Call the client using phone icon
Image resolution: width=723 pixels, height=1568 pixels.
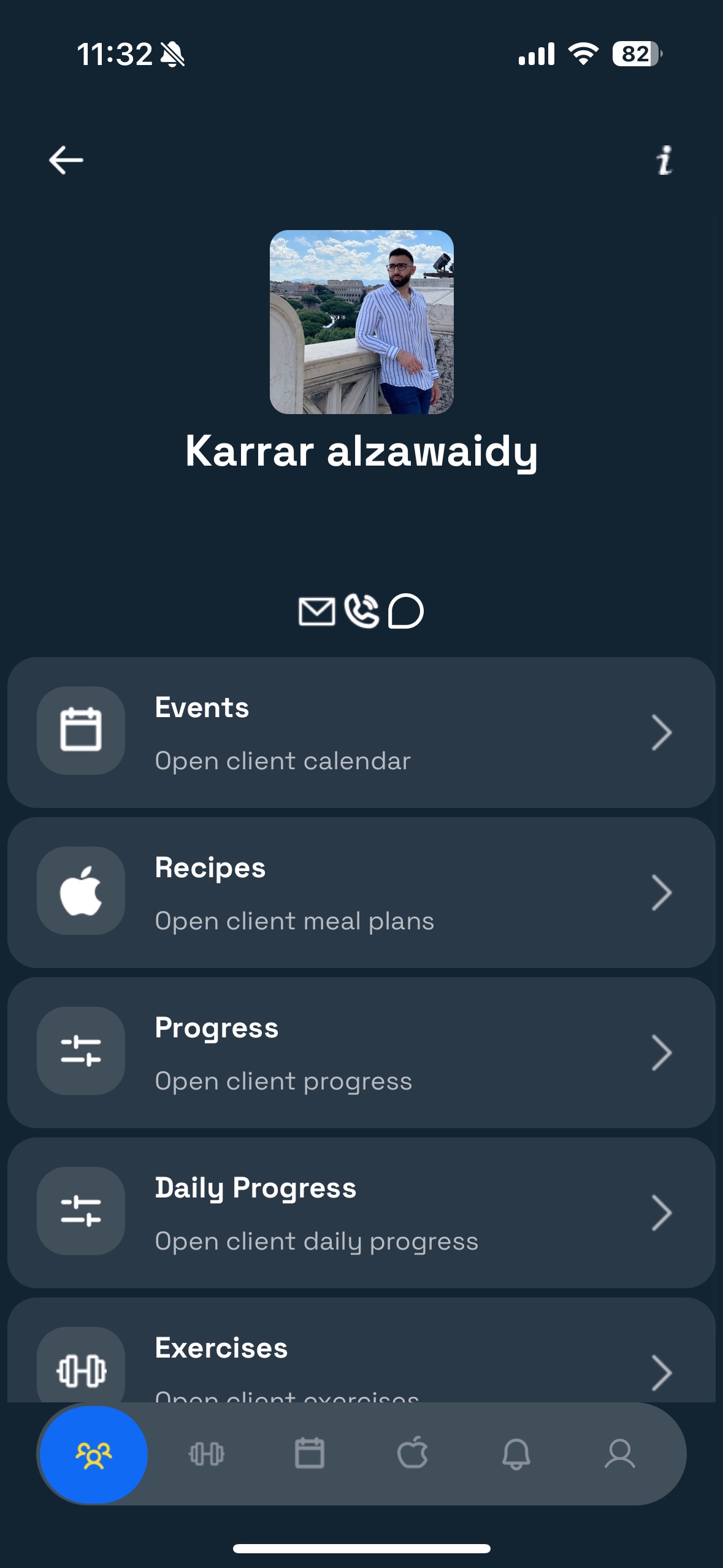click(x=362, y=612)
